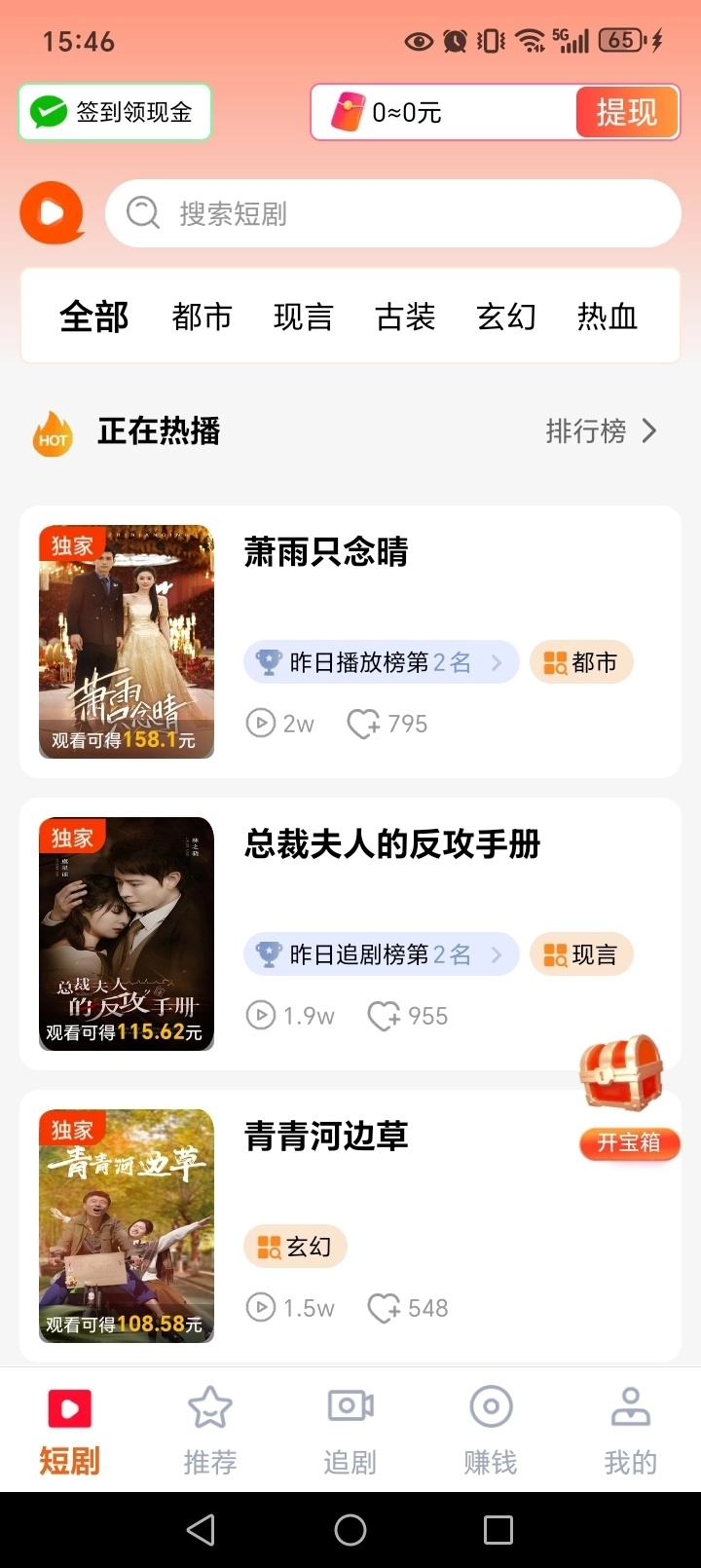Screen dimensions: 701x1568
Task: Tap the 开宝箱 treasure chest
Action: pos(625,1096)
